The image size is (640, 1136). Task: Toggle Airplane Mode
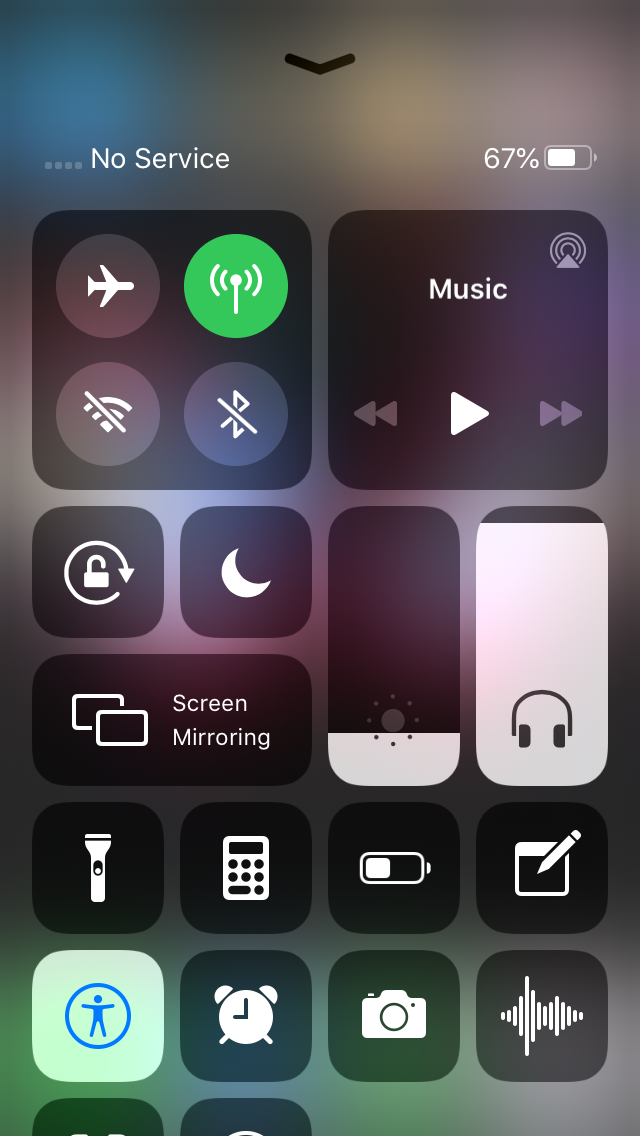point(108,286)
